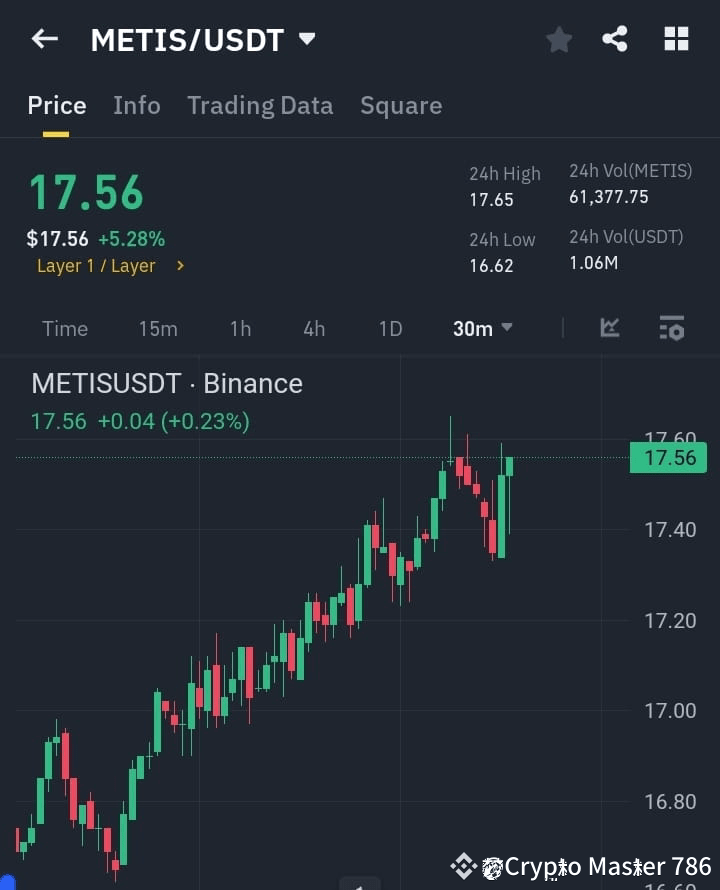Image resolution: width=720 pixels, height=890 pixels.
Task: Select the 15m timeframe
Action: click(158, 328)
